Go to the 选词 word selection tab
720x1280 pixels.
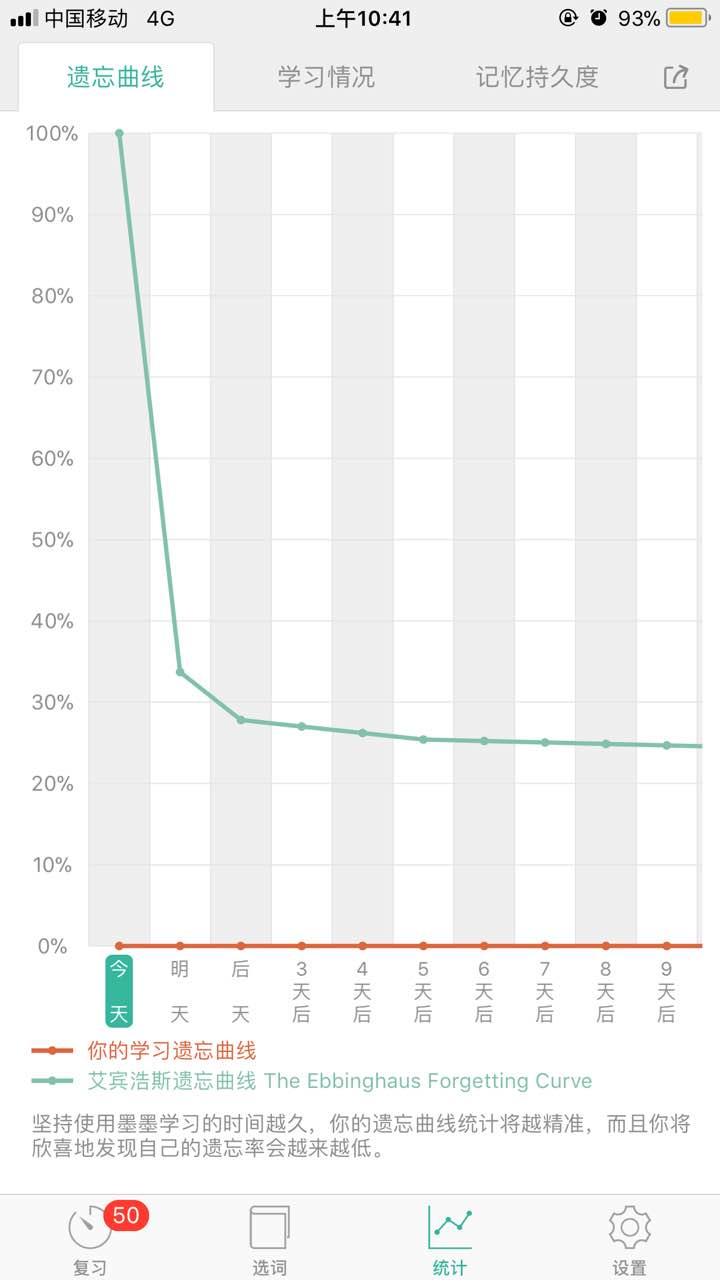pyautogui.click(x=270, y=1238)
